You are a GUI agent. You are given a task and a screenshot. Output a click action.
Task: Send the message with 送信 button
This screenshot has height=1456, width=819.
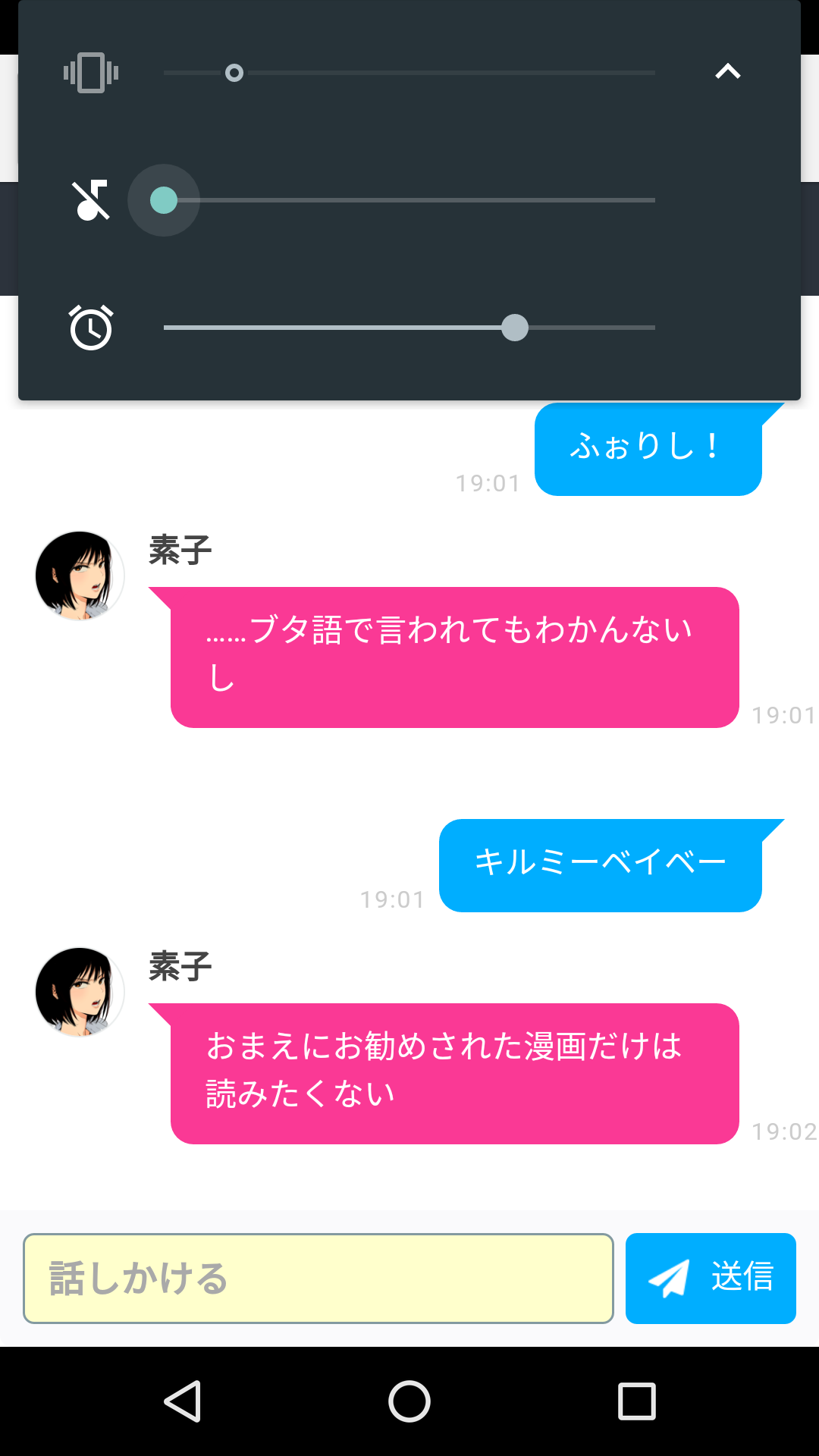711,1279
